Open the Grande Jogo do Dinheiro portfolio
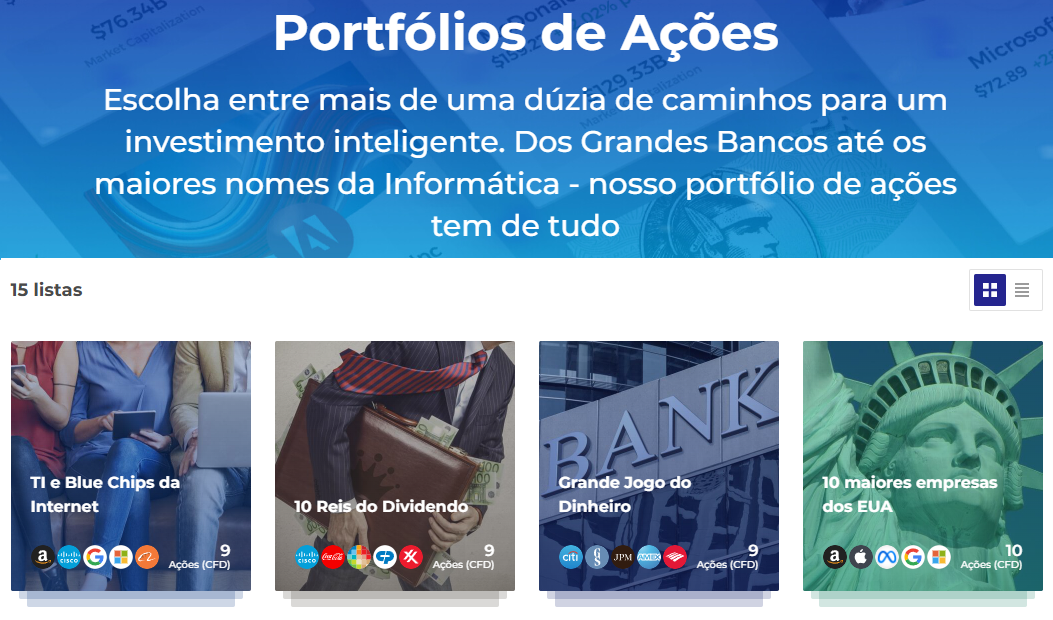1053x620 pixels. coord(659,466)
